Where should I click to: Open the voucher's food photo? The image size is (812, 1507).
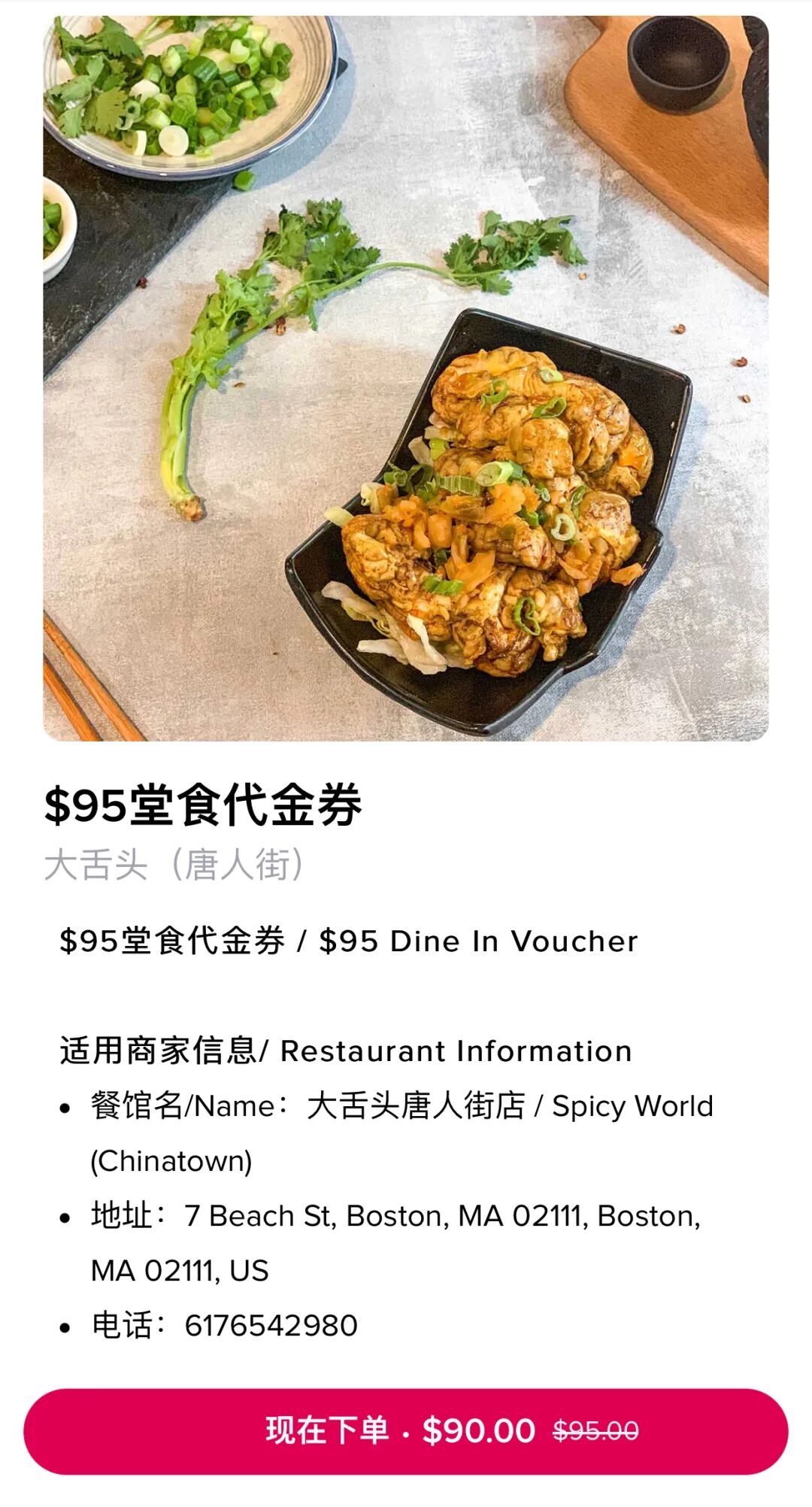click(406, 378)
